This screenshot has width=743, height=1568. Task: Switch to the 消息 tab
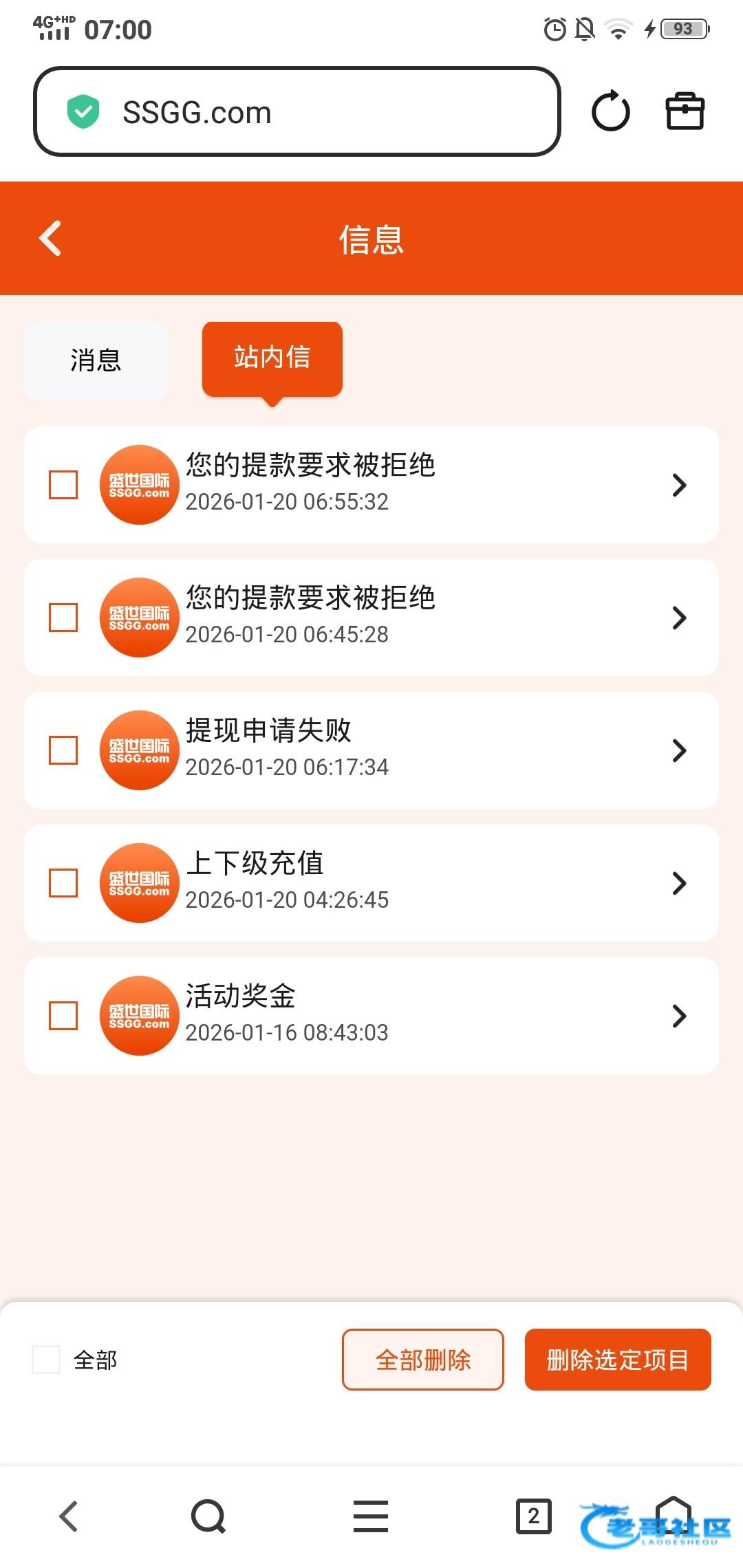96,360
